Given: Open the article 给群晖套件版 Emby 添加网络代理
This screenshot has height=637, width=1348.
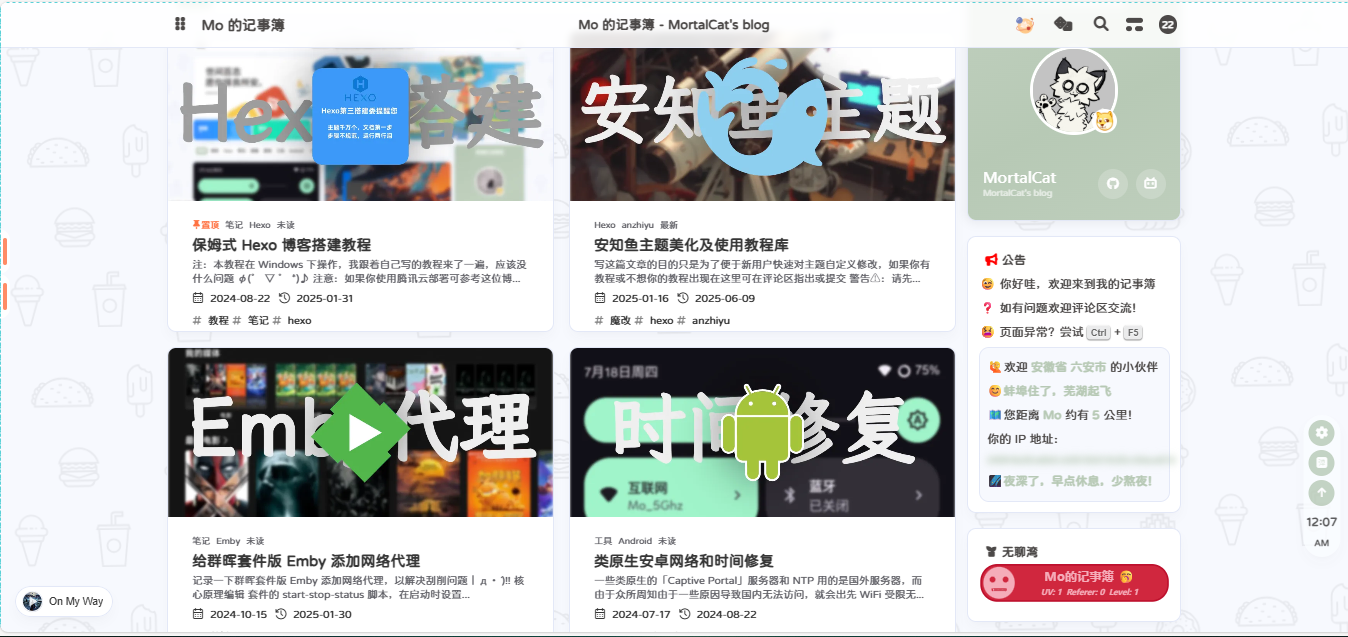Looking at the screenshot, I should 306,561.
